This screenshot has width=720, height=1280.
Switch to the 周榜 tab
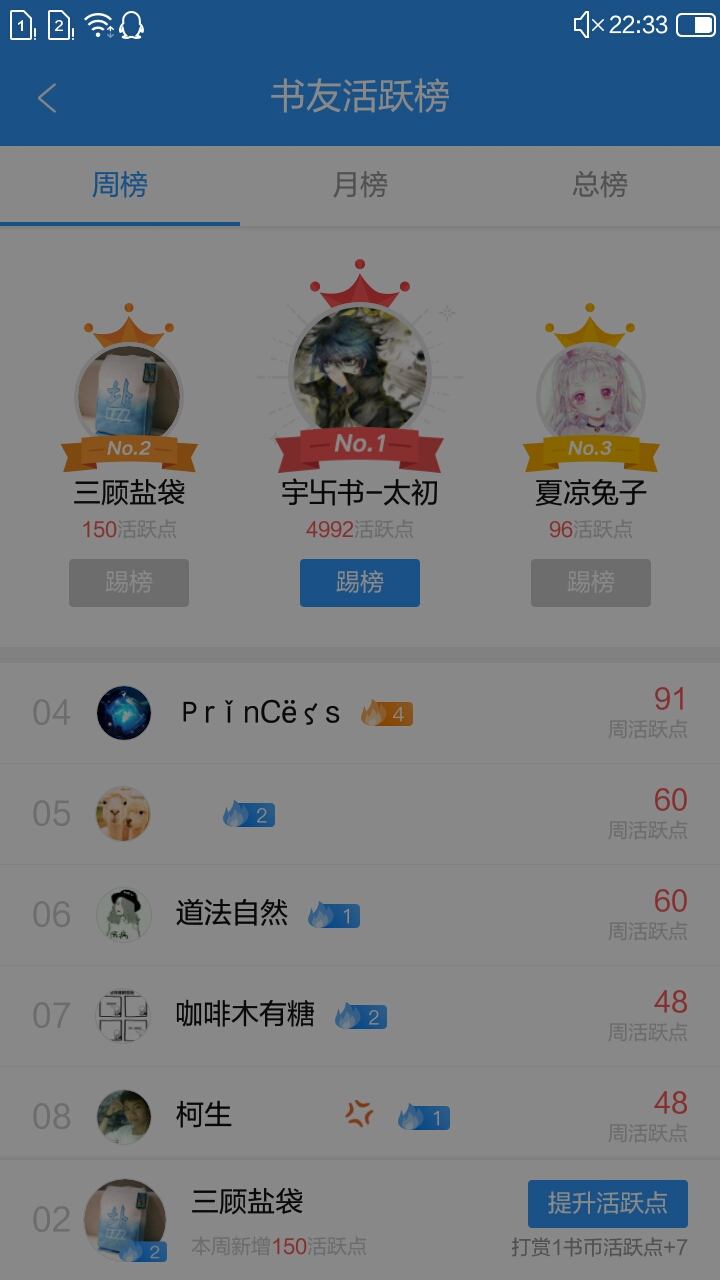[120, 185]
